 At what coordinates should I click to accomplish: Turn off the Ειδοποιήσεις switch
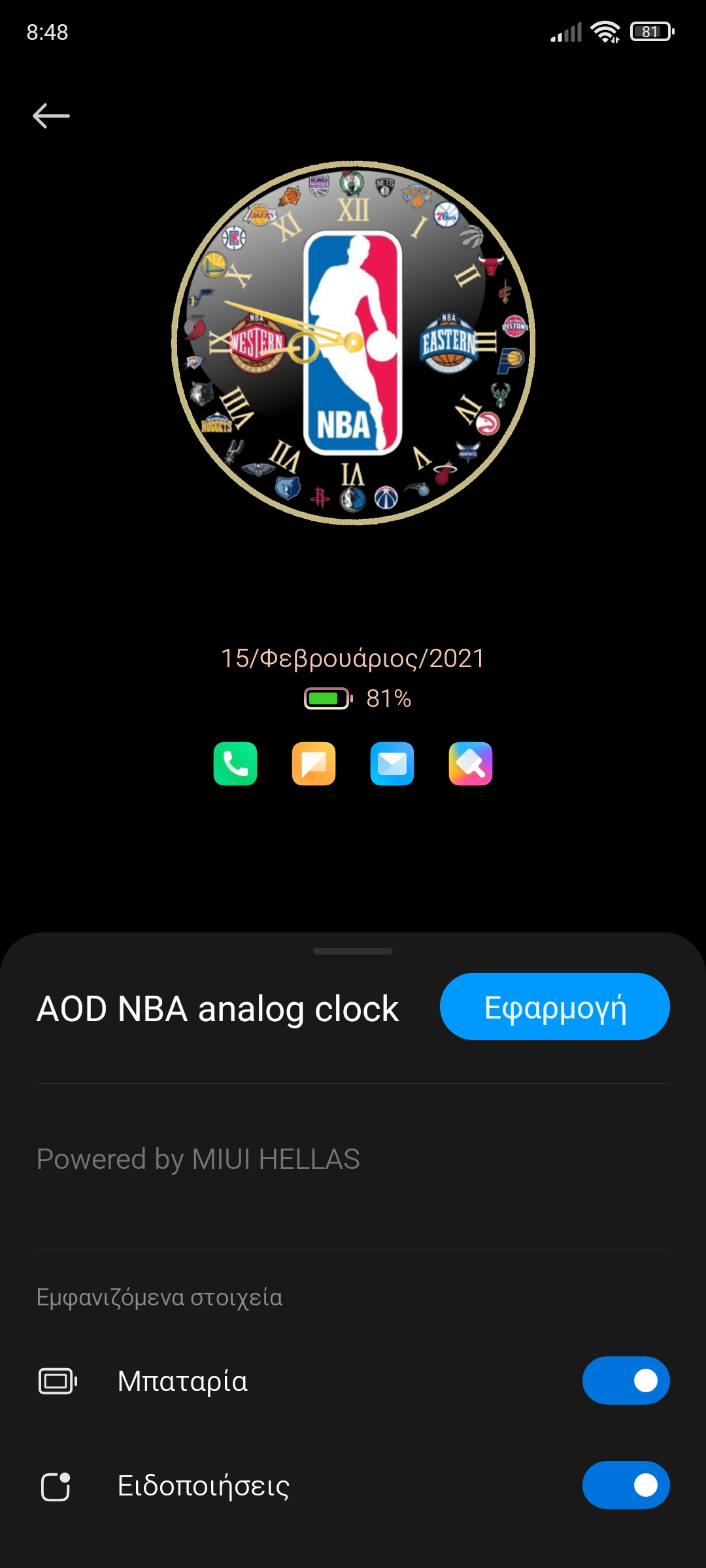(x=626, y=1485)
